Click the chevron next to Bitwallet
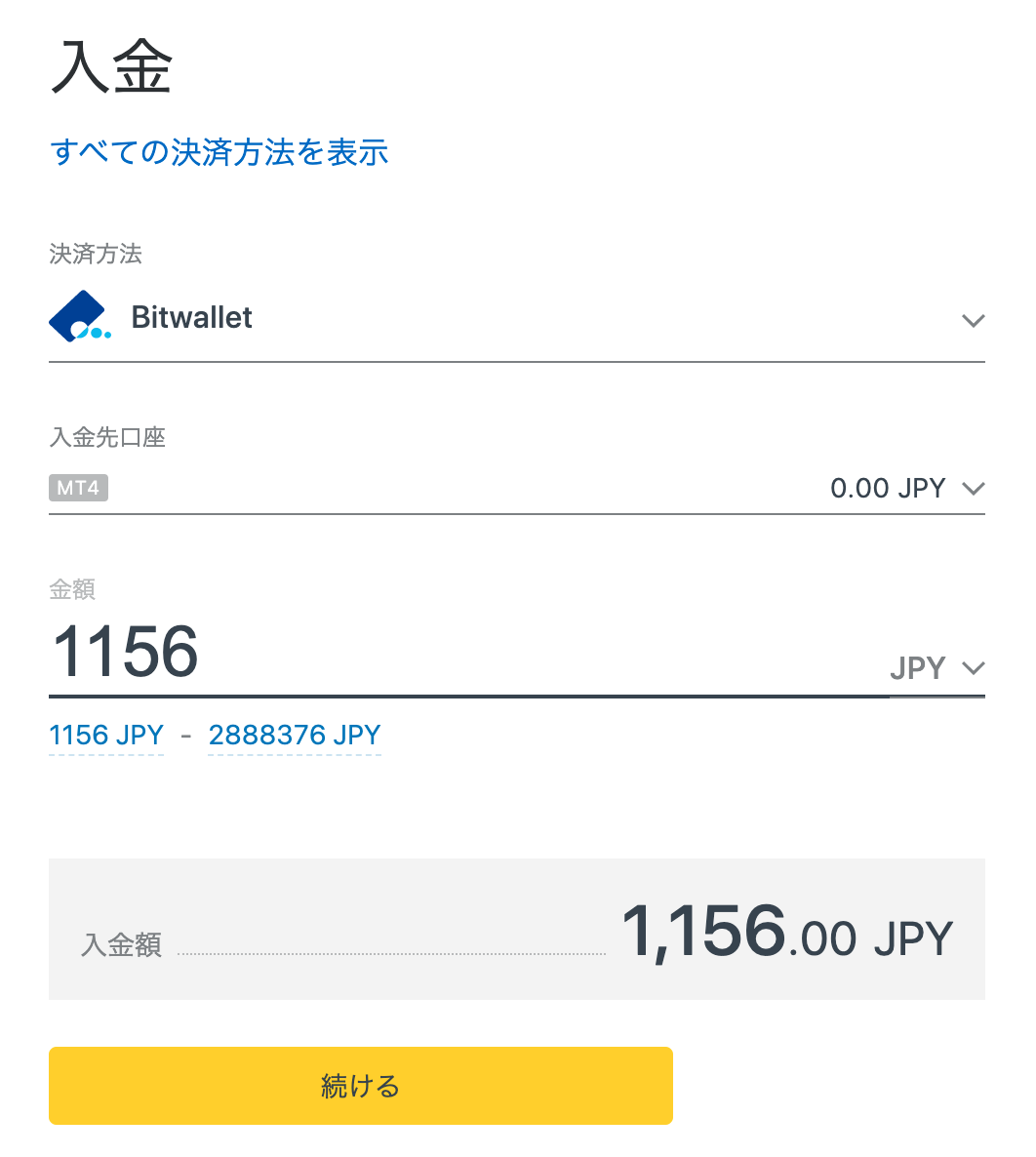The height and width of the screenshot is (1157, 1036). pos(973,320)
